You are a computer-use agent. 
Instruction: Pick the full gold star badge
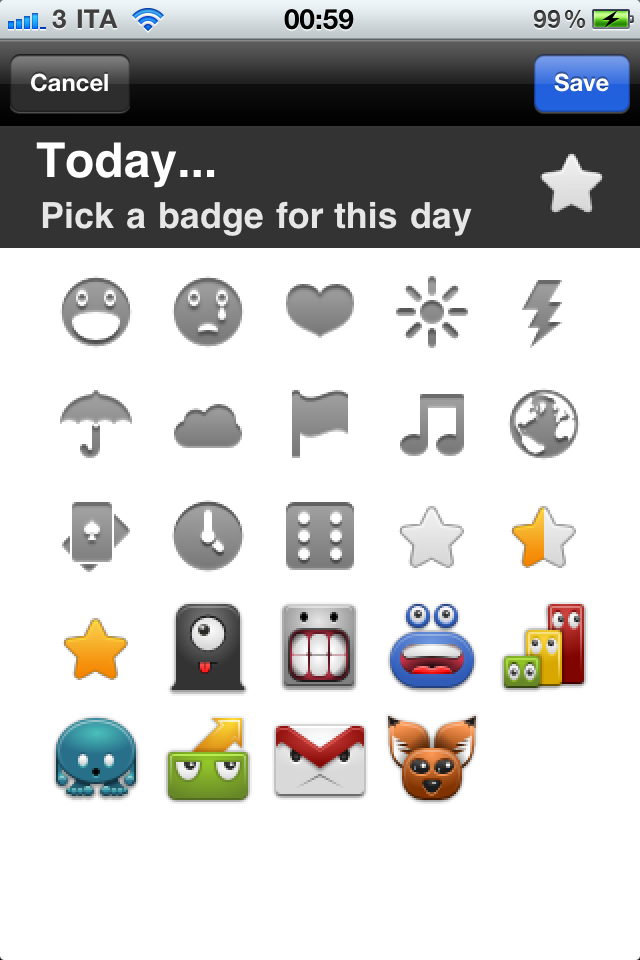click(96, 648)
